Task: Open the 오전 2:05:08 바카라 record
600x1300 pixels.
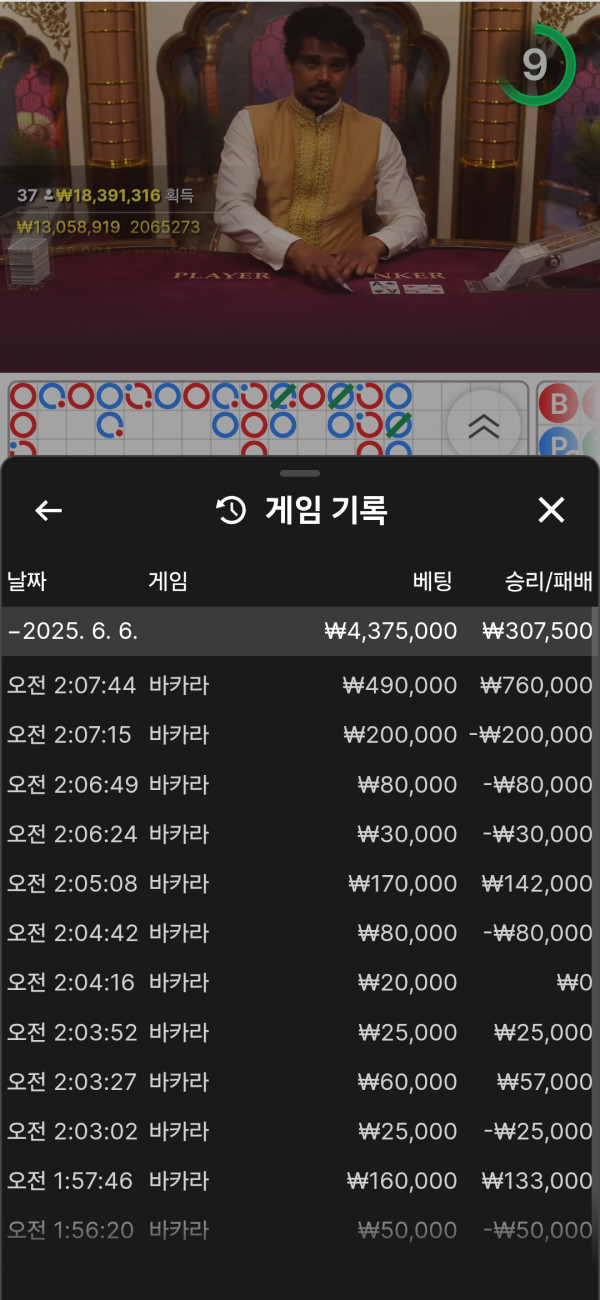Action: pyautogui.click(x=298, y=884)
